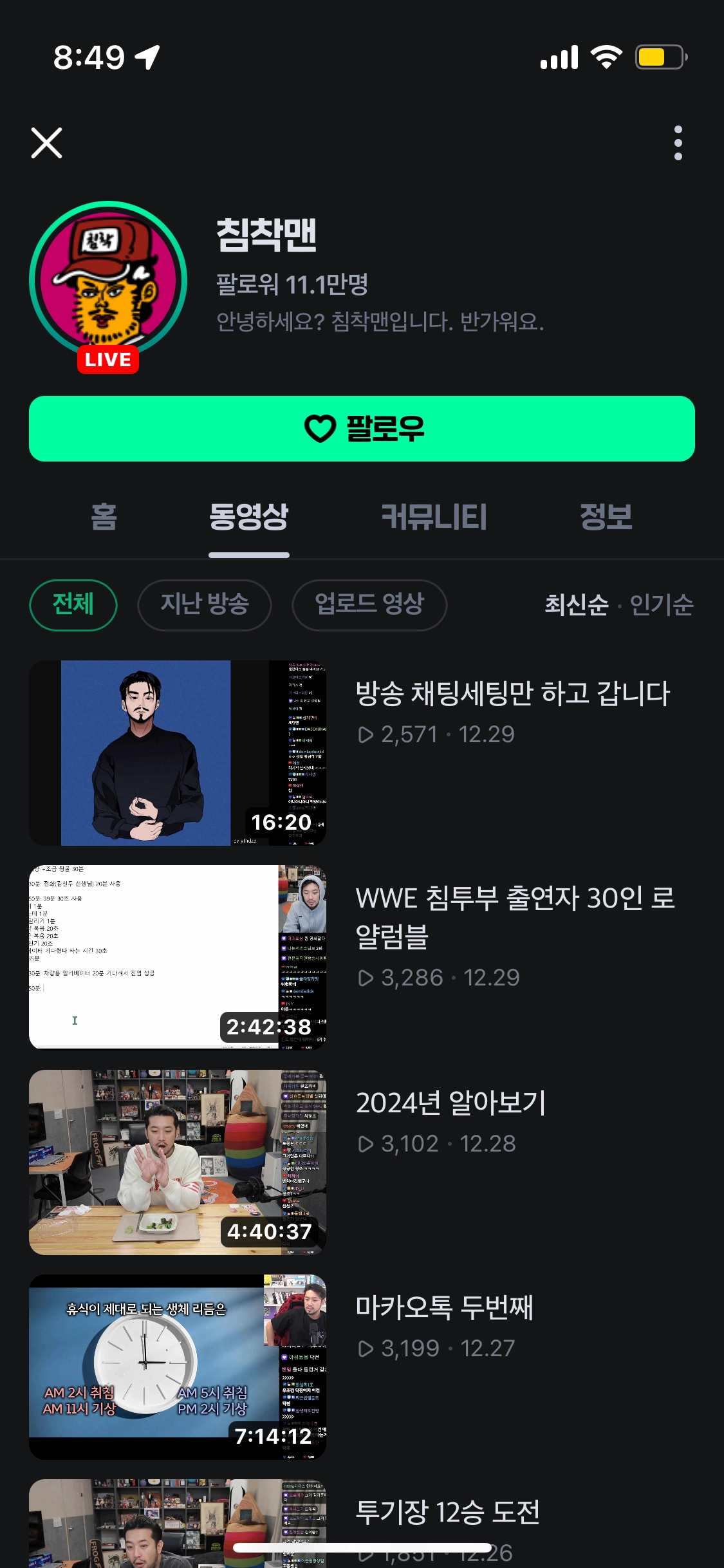Viewport: 724px width, 1568px height.
Task: Open the 2024년 알아보기 video
Action: tap(178, 1162)
